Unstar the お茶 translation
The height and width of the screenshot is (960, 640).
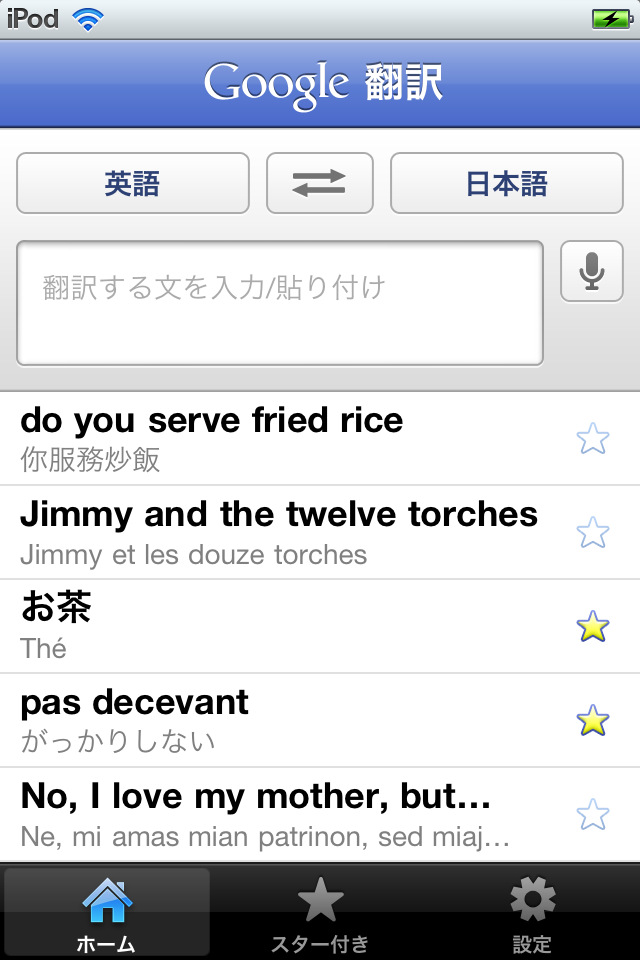(x=593, y=626)
